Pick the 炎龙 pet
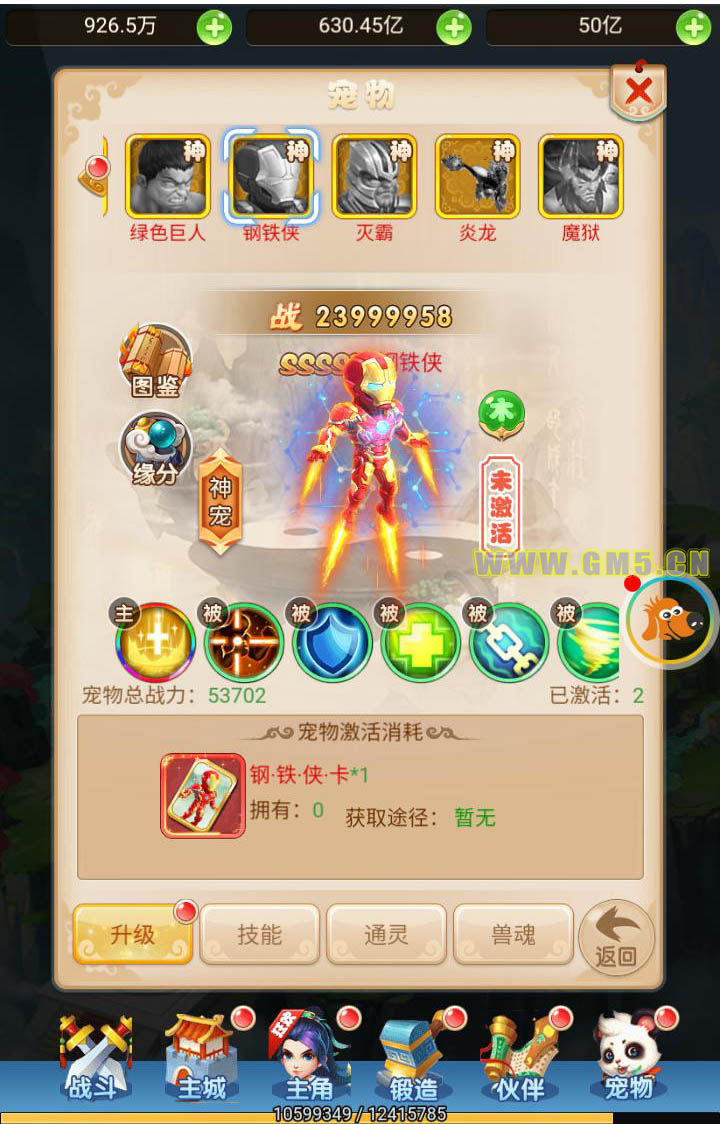The height and width of the screenshot is (1124, 720). [477, 177]
